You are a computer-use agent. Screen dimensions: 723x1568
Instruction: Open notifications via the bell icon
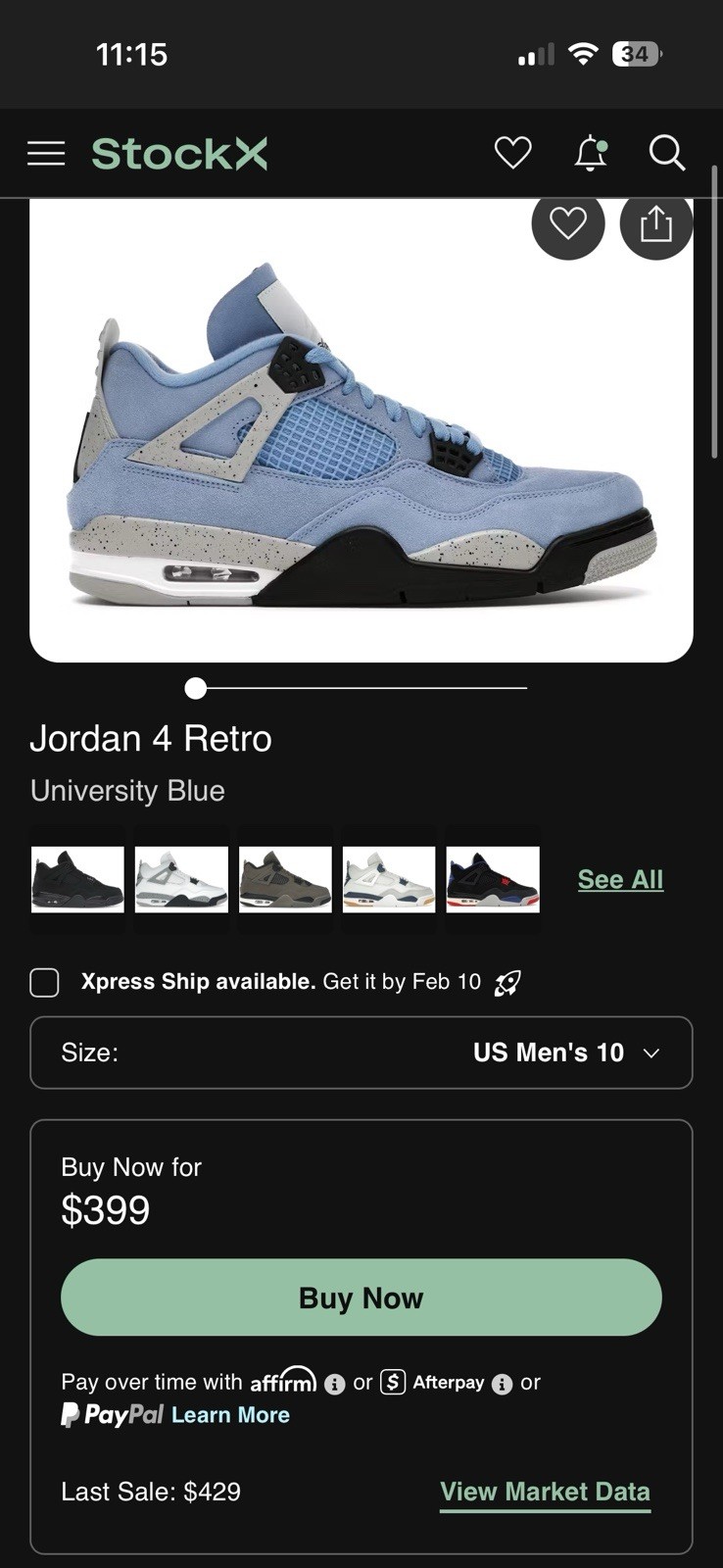click(x=591, y=153)
